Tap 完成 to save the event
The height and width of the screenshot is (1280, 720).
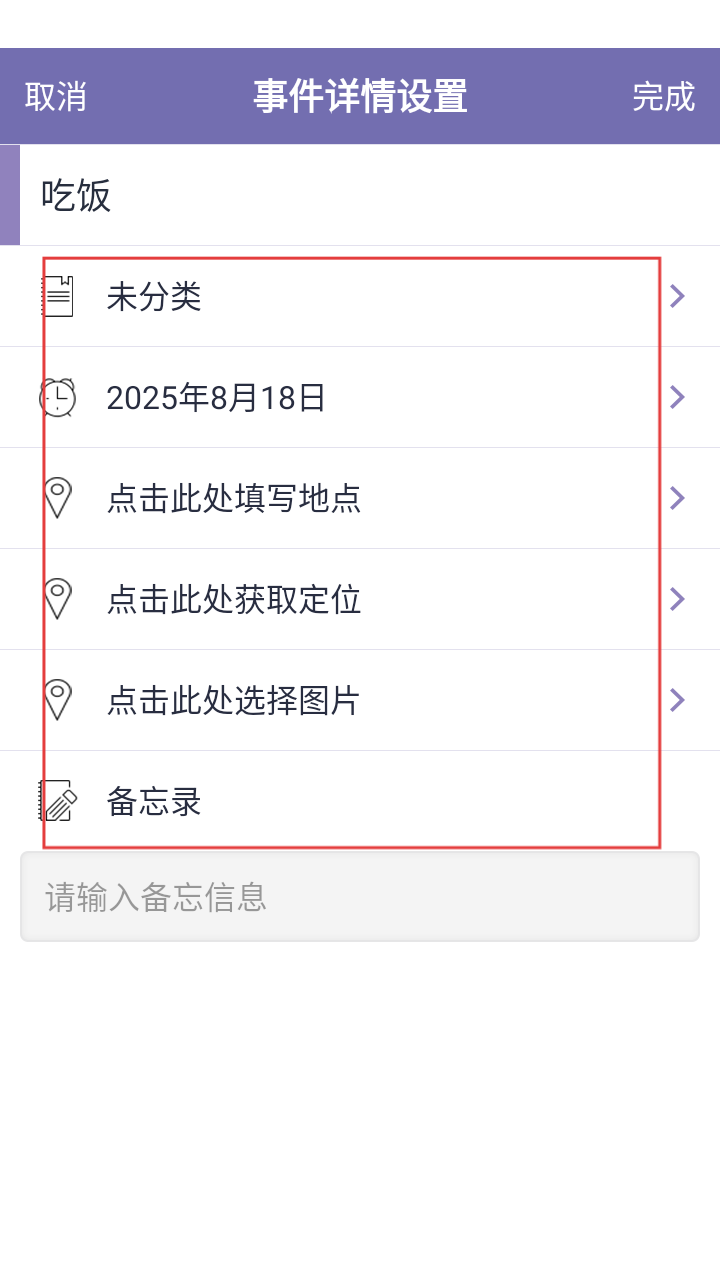click(x=663, y=97)
